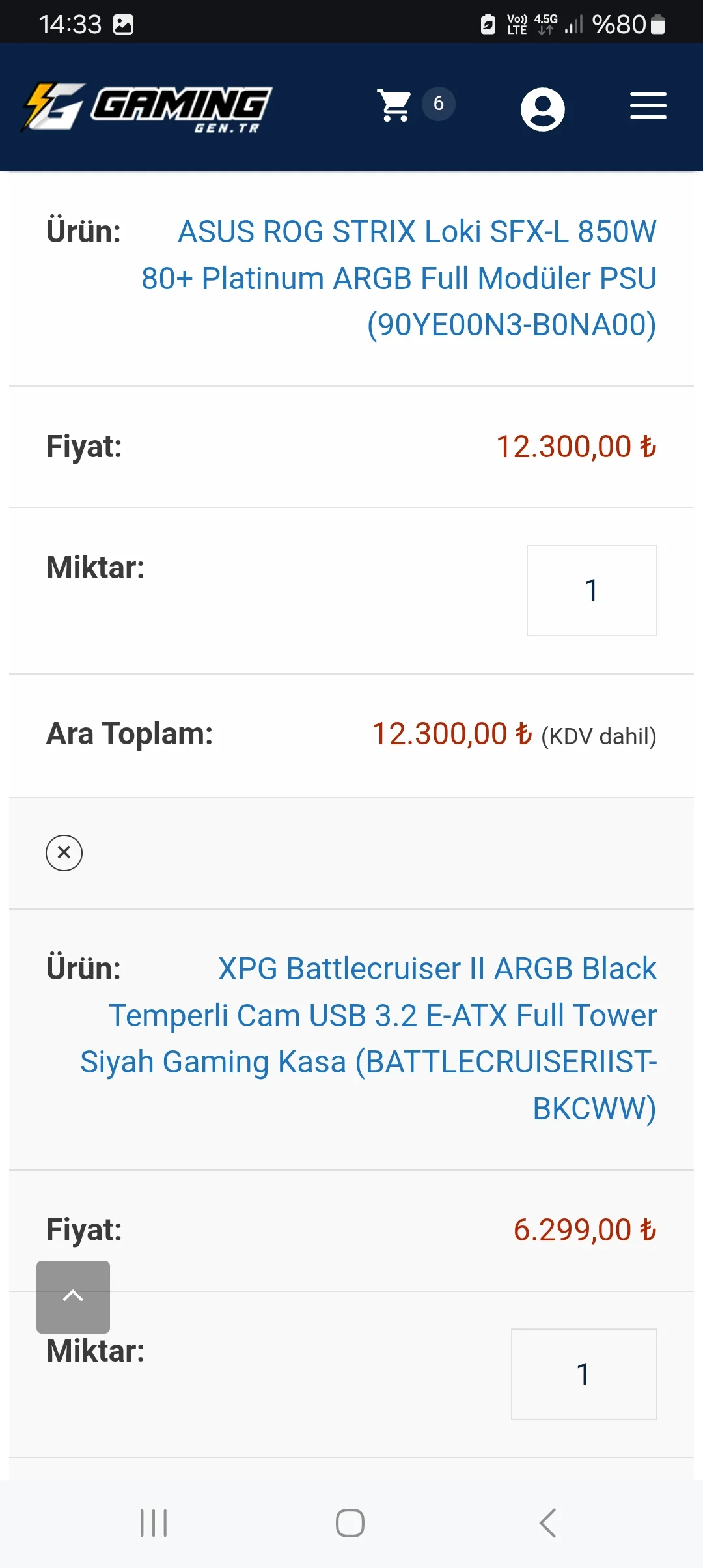Image resolution: width=703 pixels, height=1568 pixels.
Task: Open the hamburger navigation menu
Action: [648, 106]
